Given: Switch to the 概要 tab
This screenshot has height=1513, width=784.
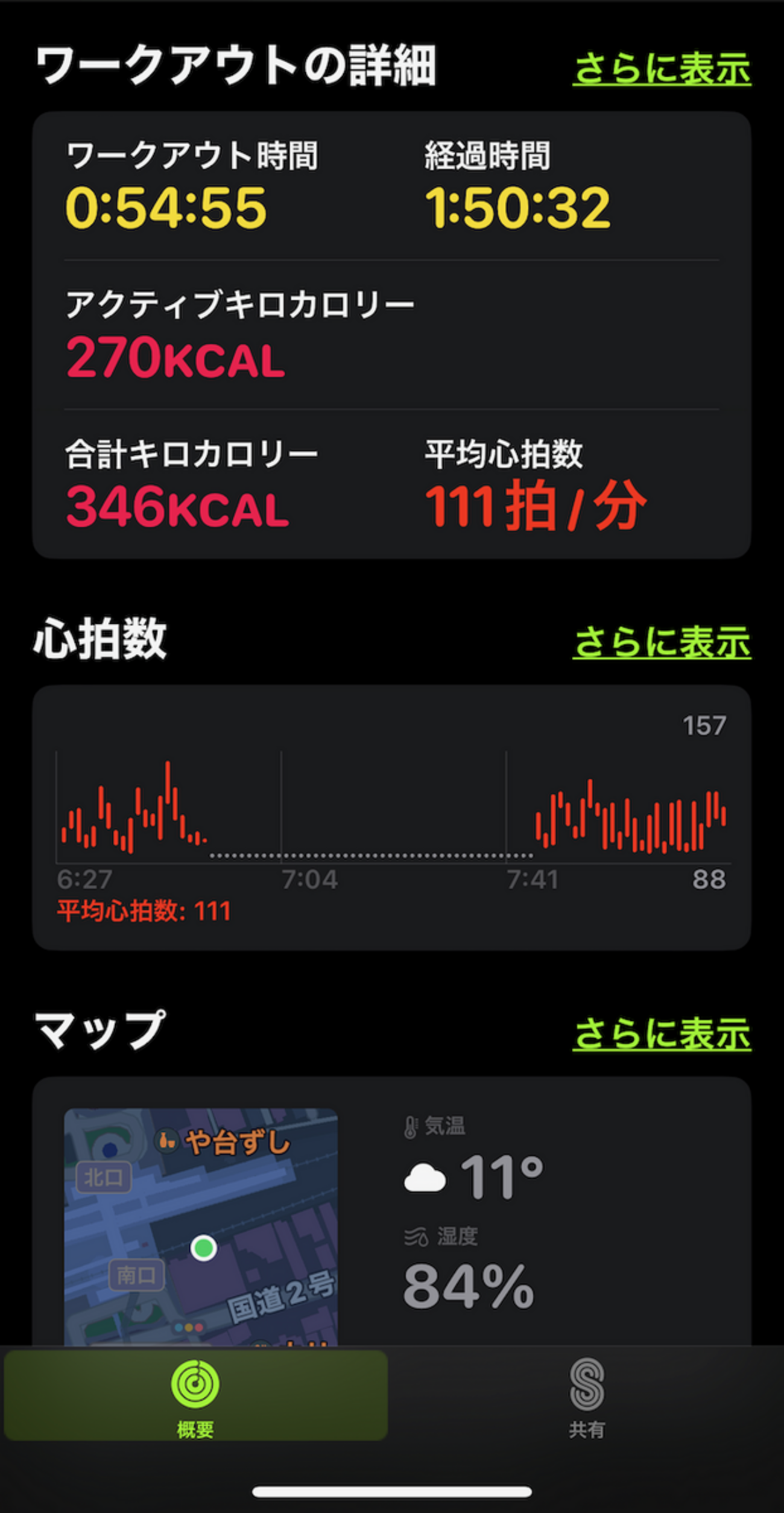Looking at the screenshot, I should (x=195, y=1397).
